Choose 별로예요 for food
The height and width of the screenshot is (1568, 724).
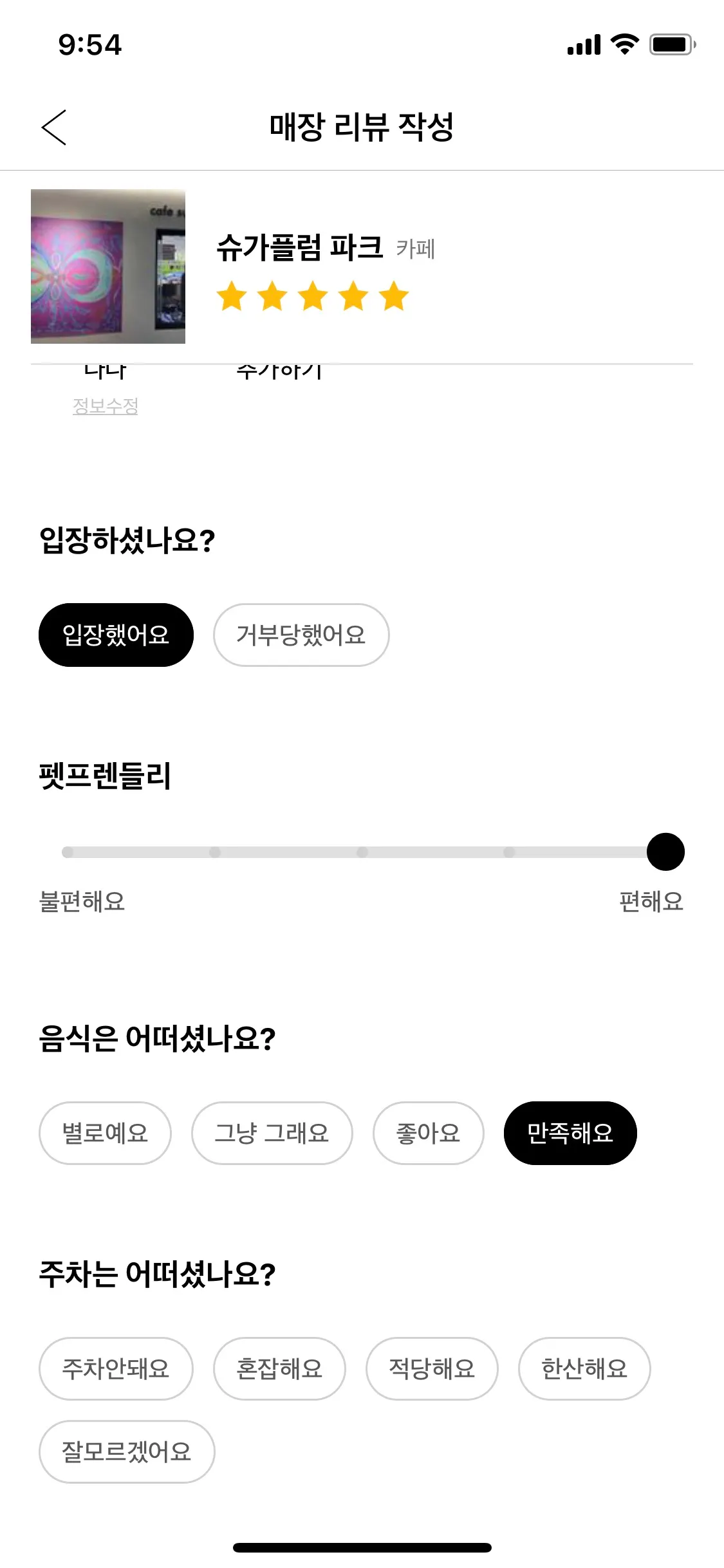click(106, 1133)
